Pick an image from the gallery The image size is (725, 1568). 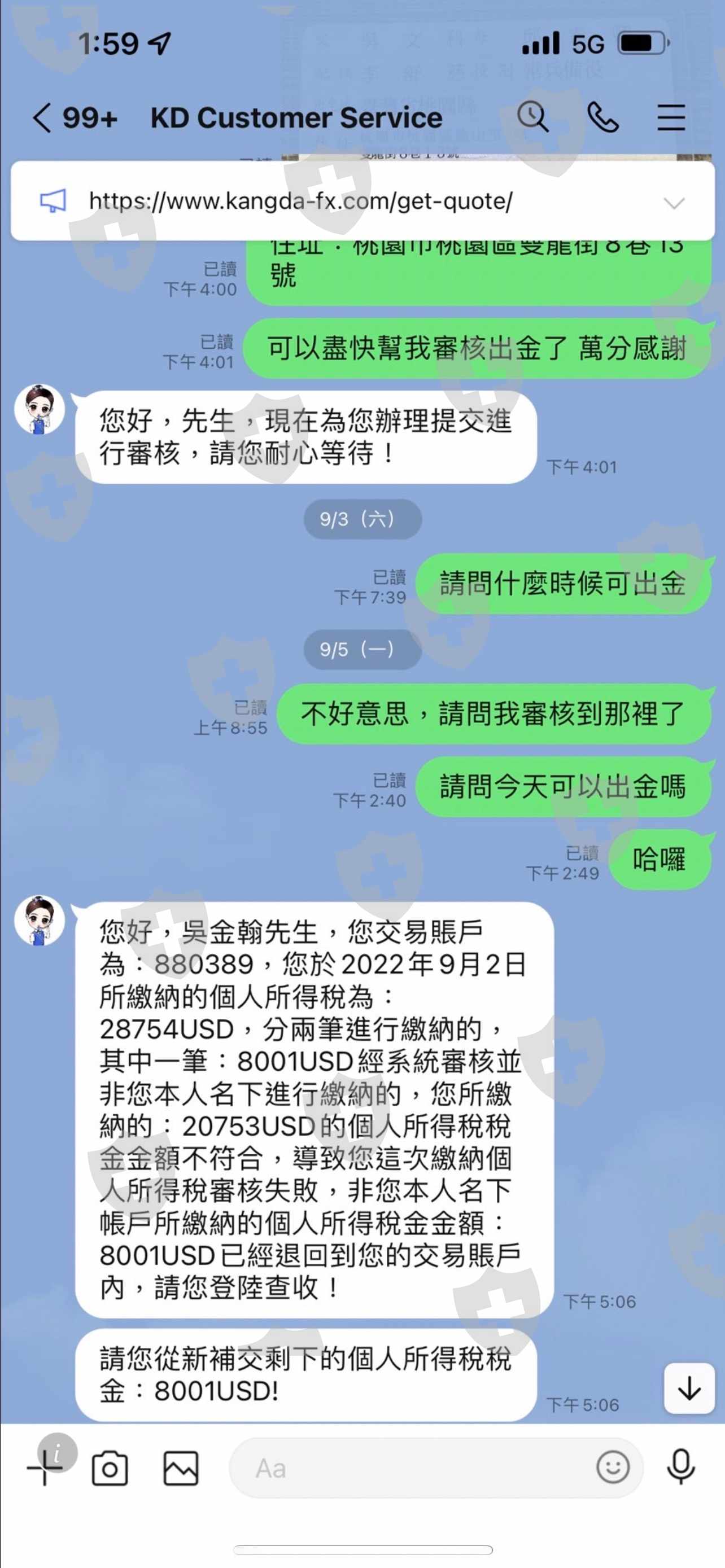[181, 1468]
